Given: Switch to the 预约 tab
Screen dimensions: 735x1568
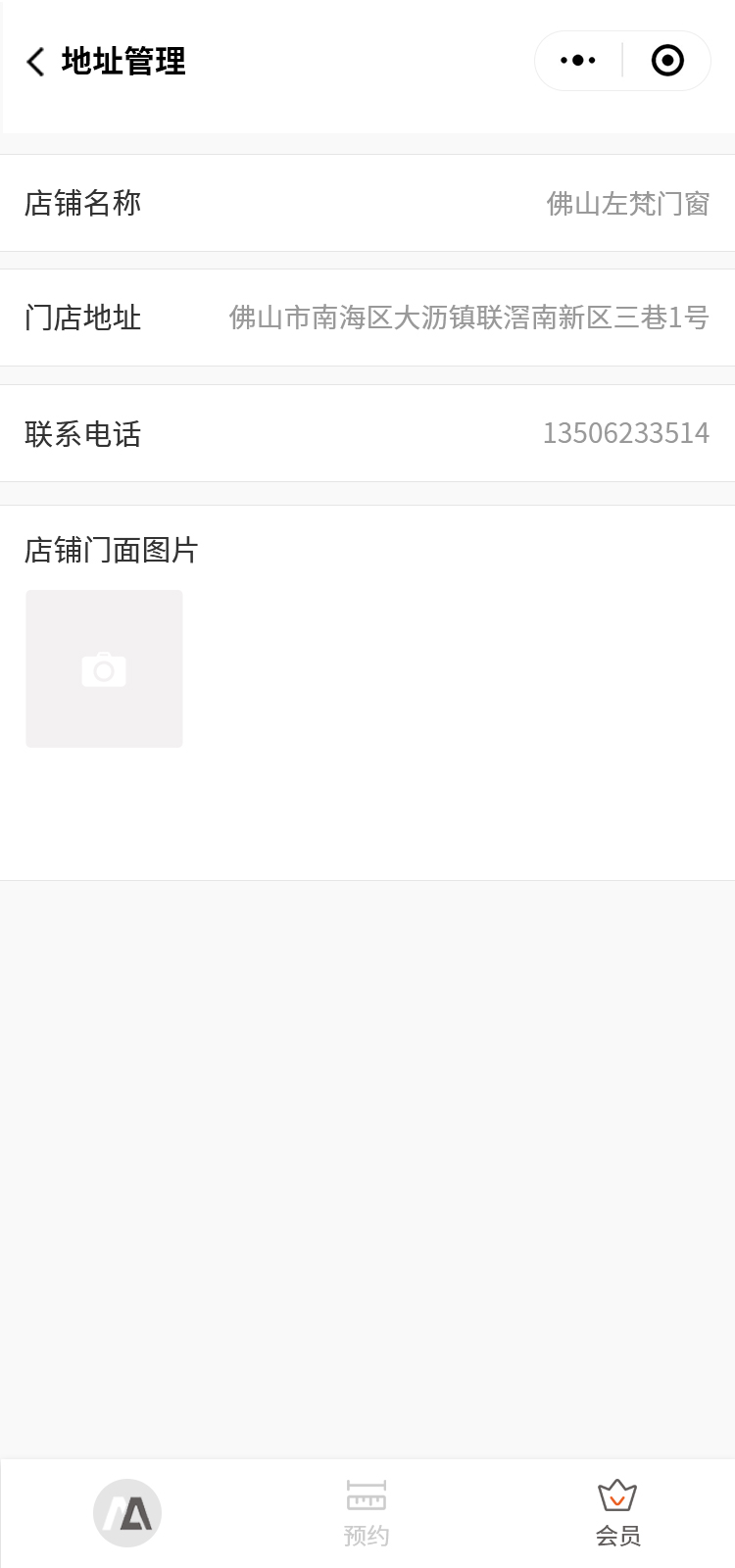Looking at the screenshot, I should [x=367, y=1513].
